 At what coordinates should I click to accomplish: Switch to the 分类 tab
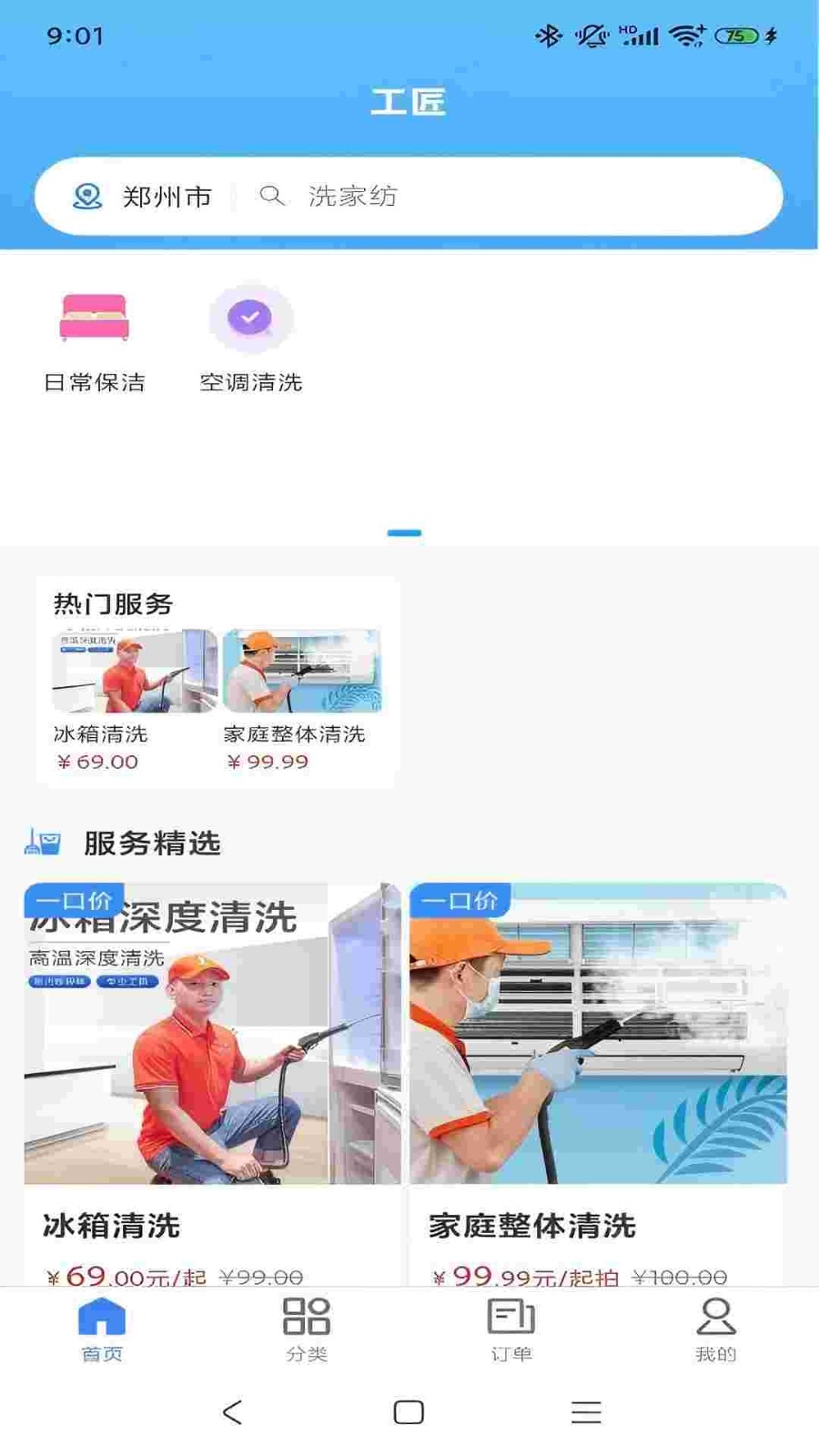(307, 1329)
